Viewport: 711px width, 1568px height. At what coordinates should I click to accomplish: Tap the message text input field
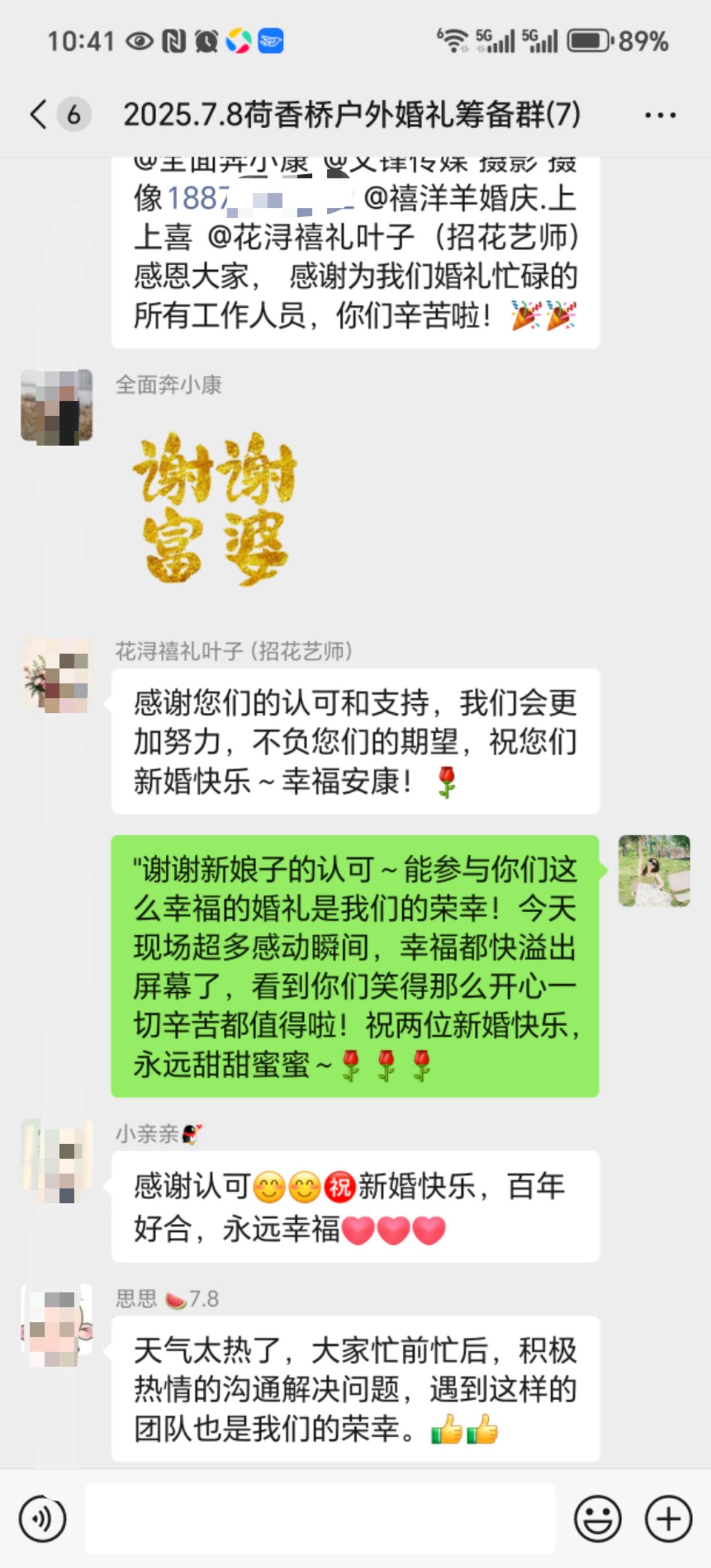coord(320,1519)
